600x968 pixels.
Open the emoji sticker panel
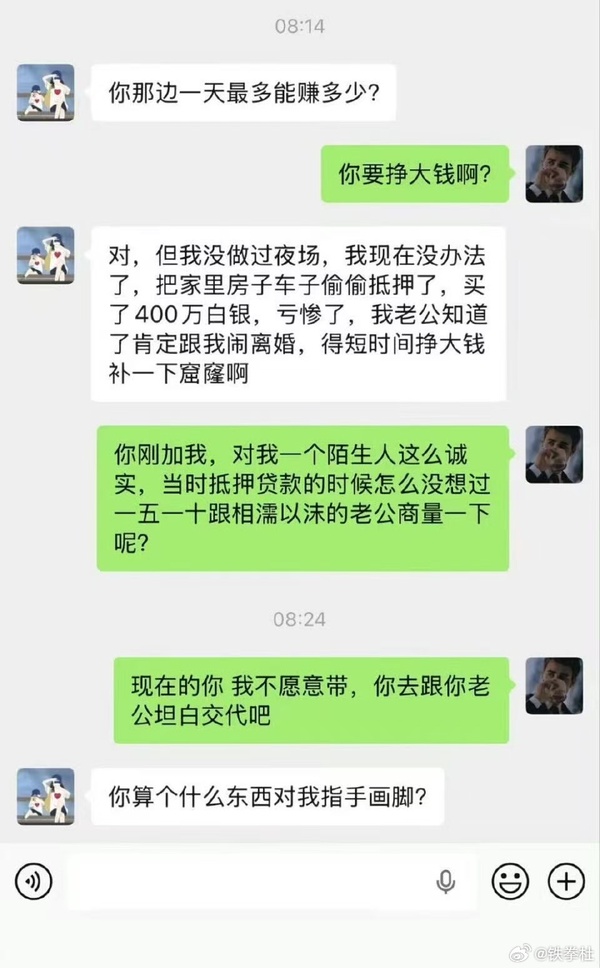(510, 881)
